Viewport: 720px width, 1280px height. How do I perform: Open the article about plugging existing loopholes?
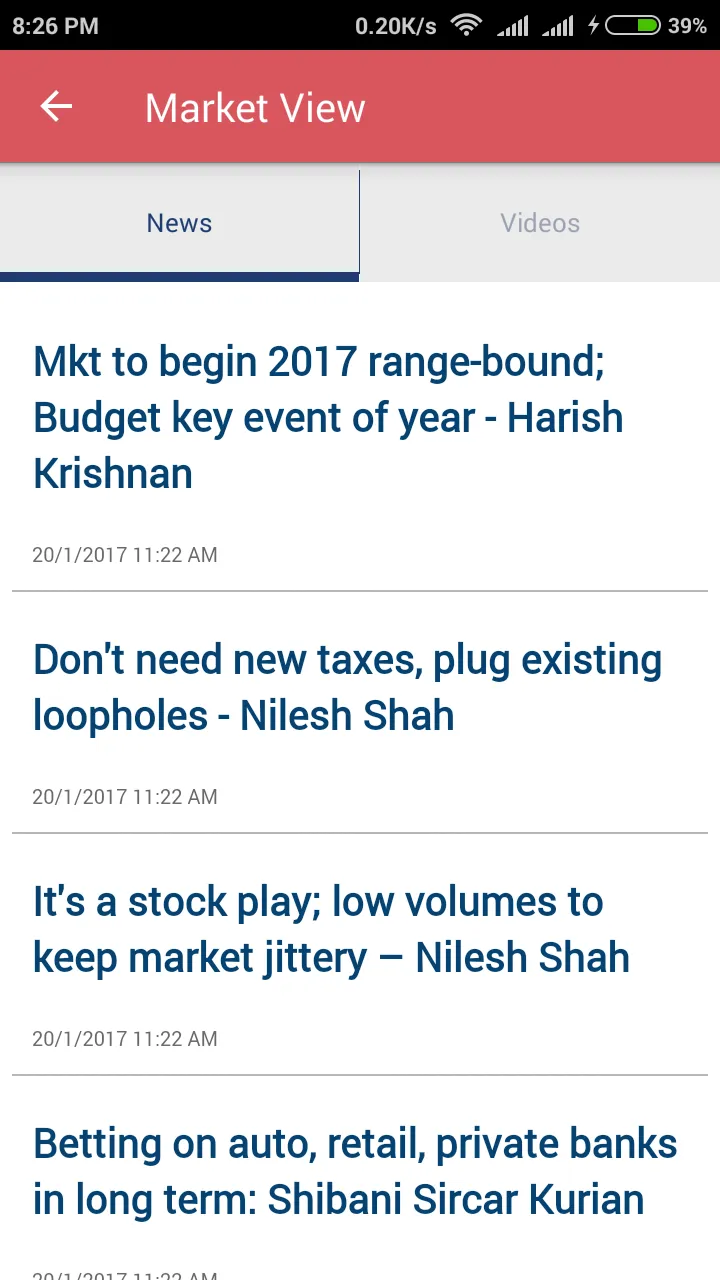pos(347,687)
